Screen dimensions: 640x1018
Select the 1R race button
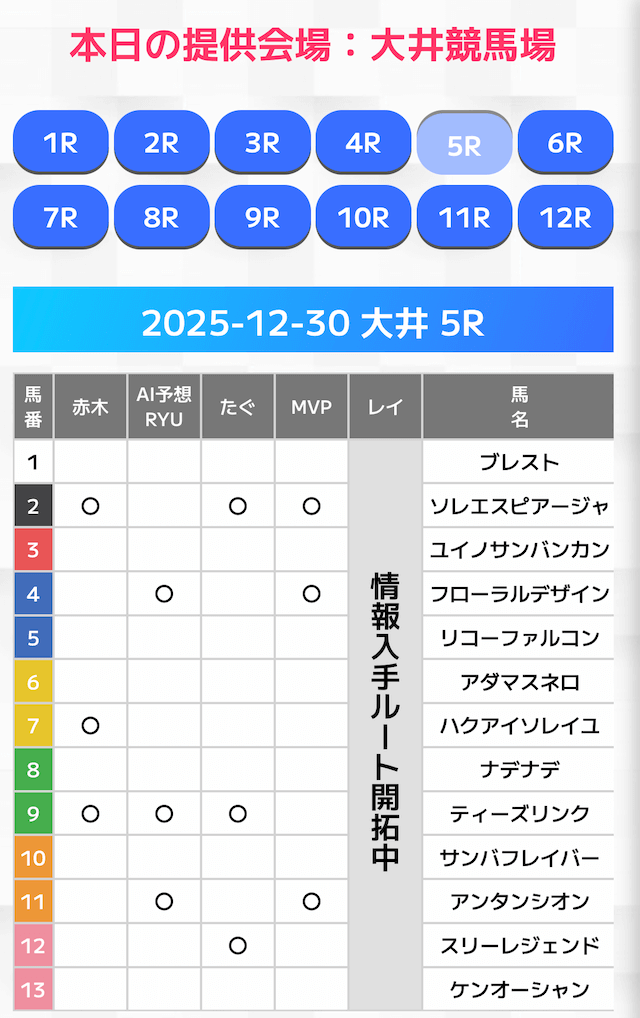tap(60, 143)
